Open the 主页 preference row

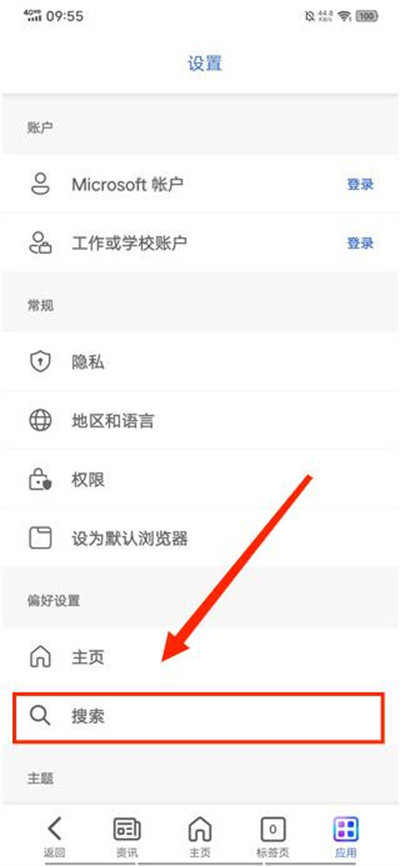[x=200, y=657]
